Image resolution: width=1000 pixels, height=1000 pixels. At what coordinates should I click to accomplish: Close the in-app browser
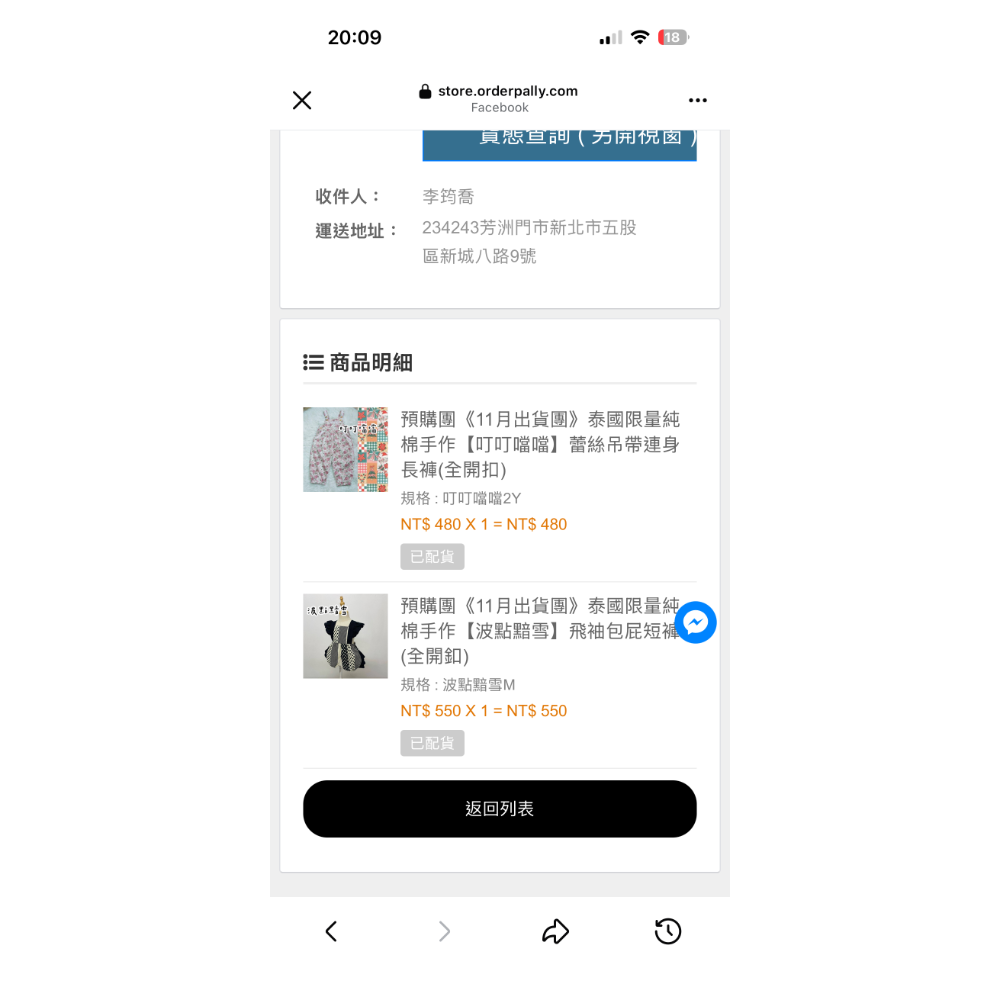[302, 100]
